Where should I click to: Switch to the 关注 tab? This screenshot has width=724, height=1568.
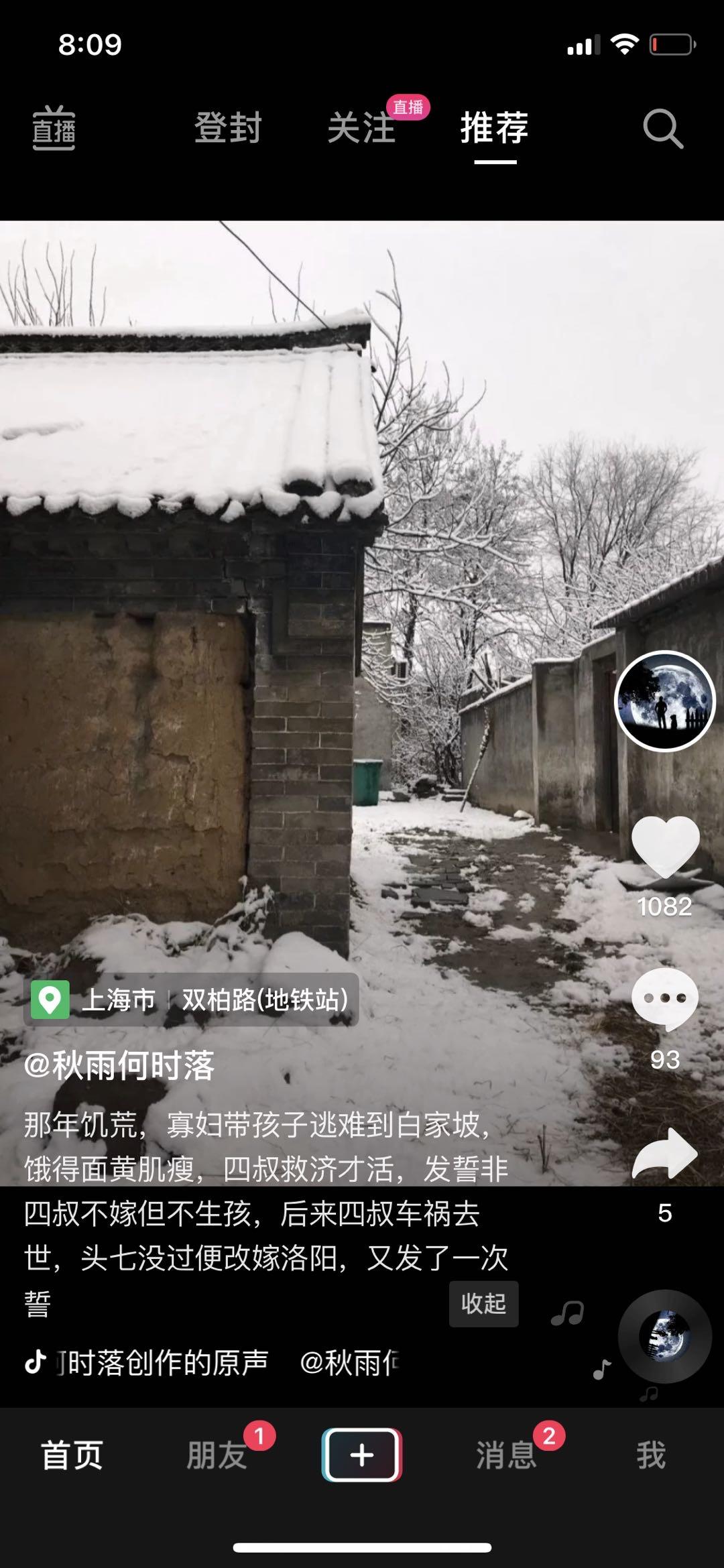(x=361, y=127)
